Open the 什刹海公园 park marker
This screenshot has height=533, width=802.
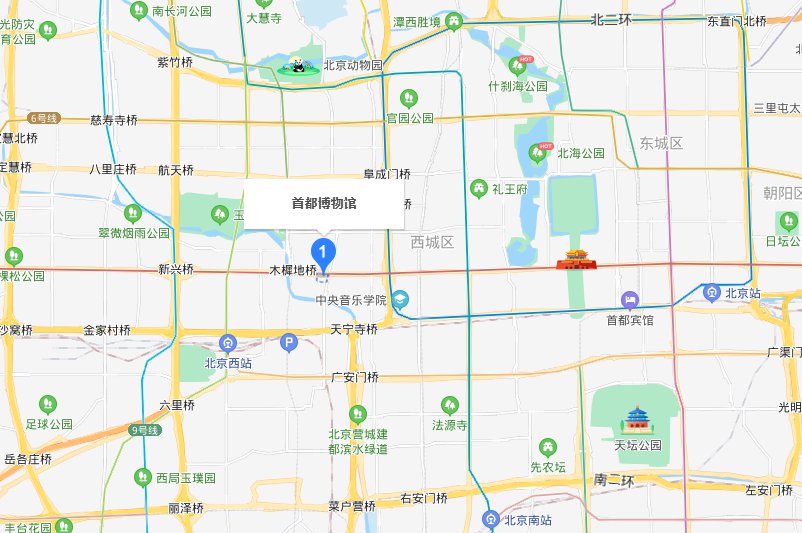point(521,65)
